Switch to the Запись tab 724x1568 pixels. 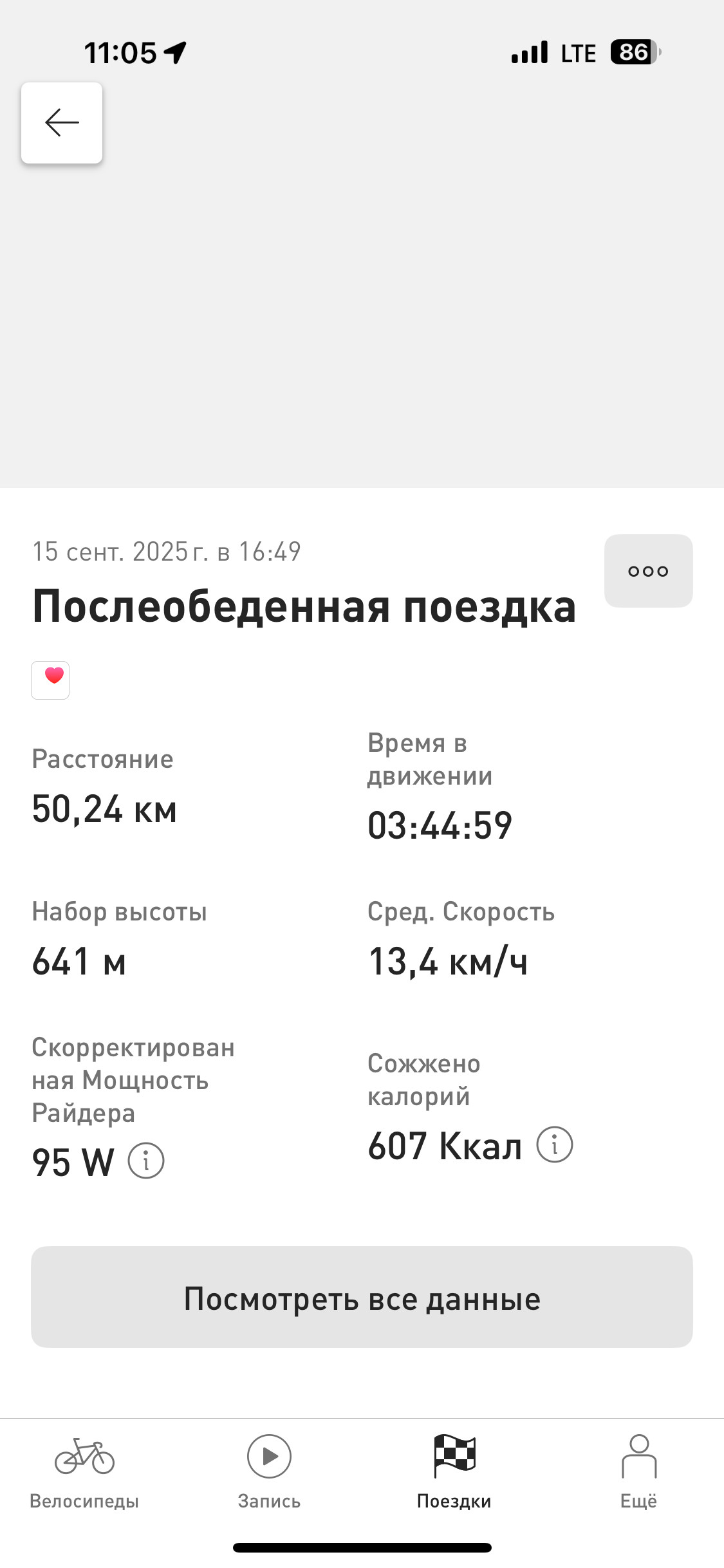(x=269, y=1472)
